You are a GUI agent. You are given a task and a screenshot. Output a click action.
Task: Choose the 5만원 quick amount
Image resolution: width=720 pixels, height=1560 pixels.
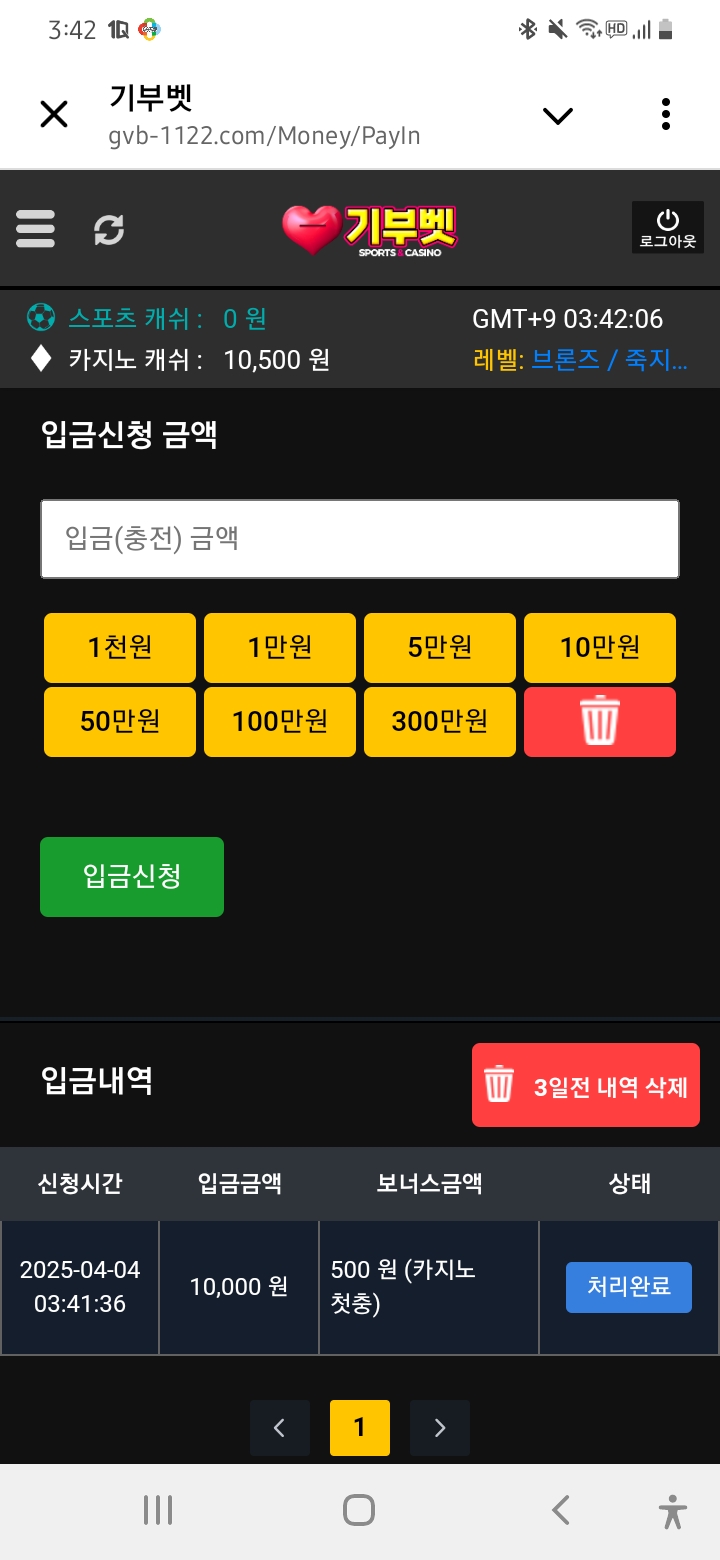[x=440, y=648]
